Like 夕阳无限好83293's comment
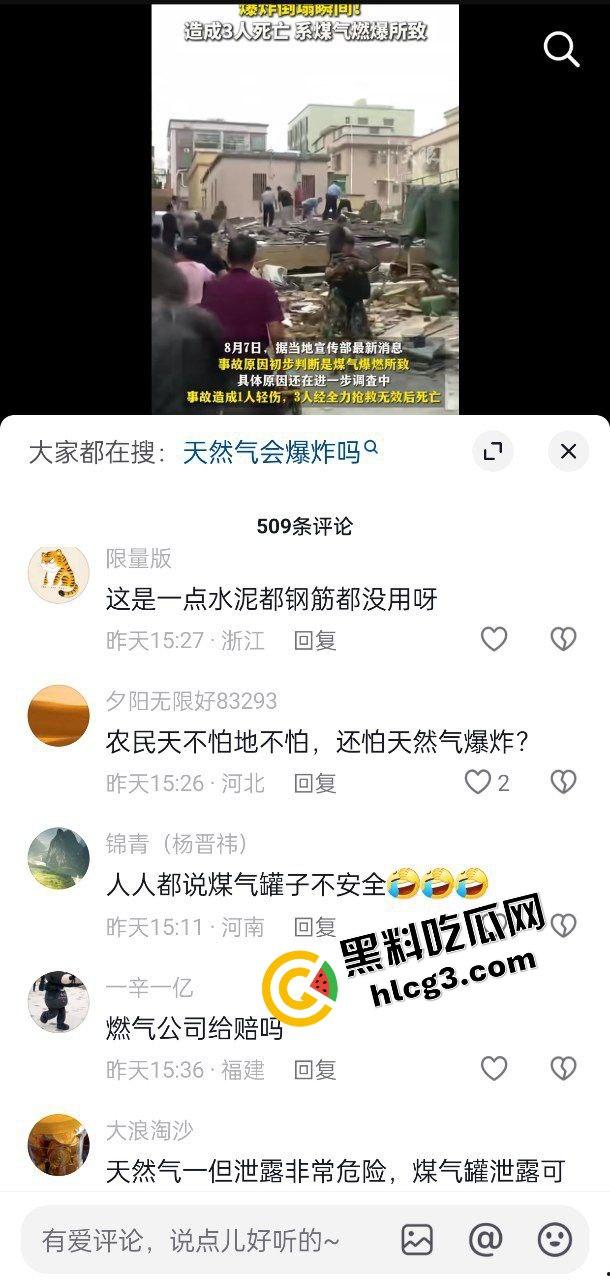Viewport: 610px width, 1280px height. click(480, 783)
